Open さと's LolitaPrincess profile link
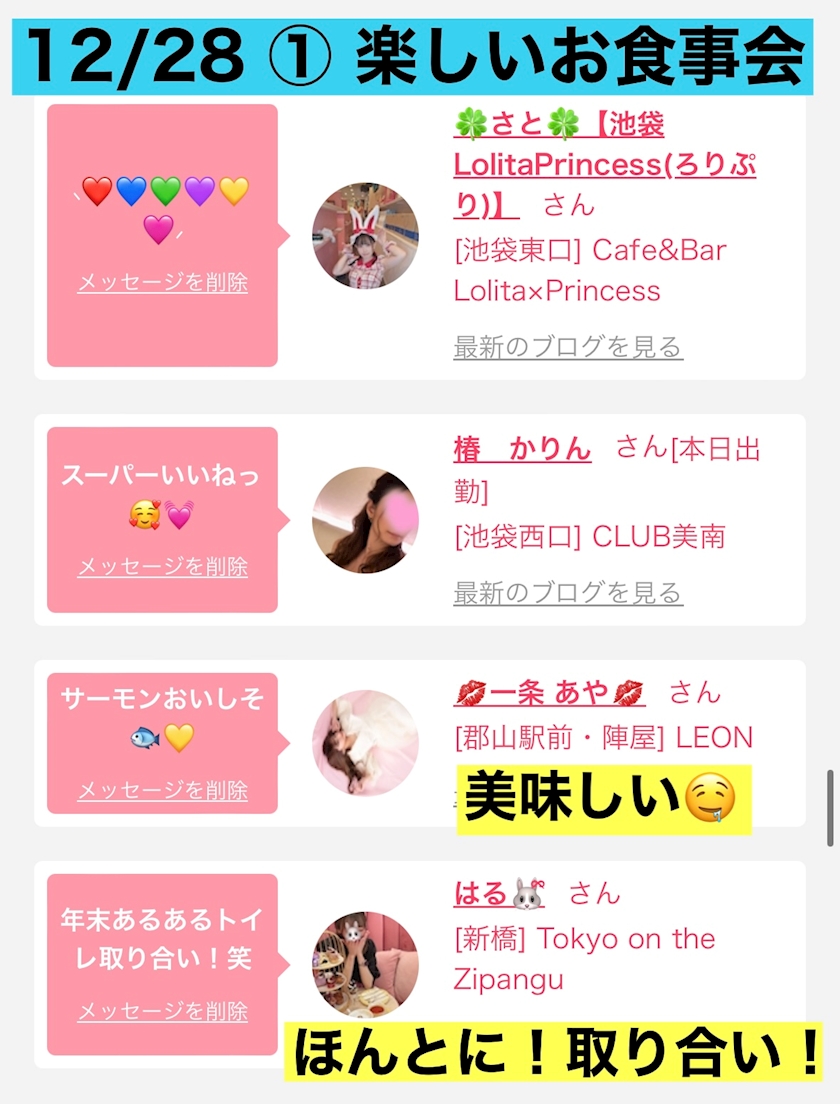Viewport: 840px width, 1104px height. click(x=604, y=165)
